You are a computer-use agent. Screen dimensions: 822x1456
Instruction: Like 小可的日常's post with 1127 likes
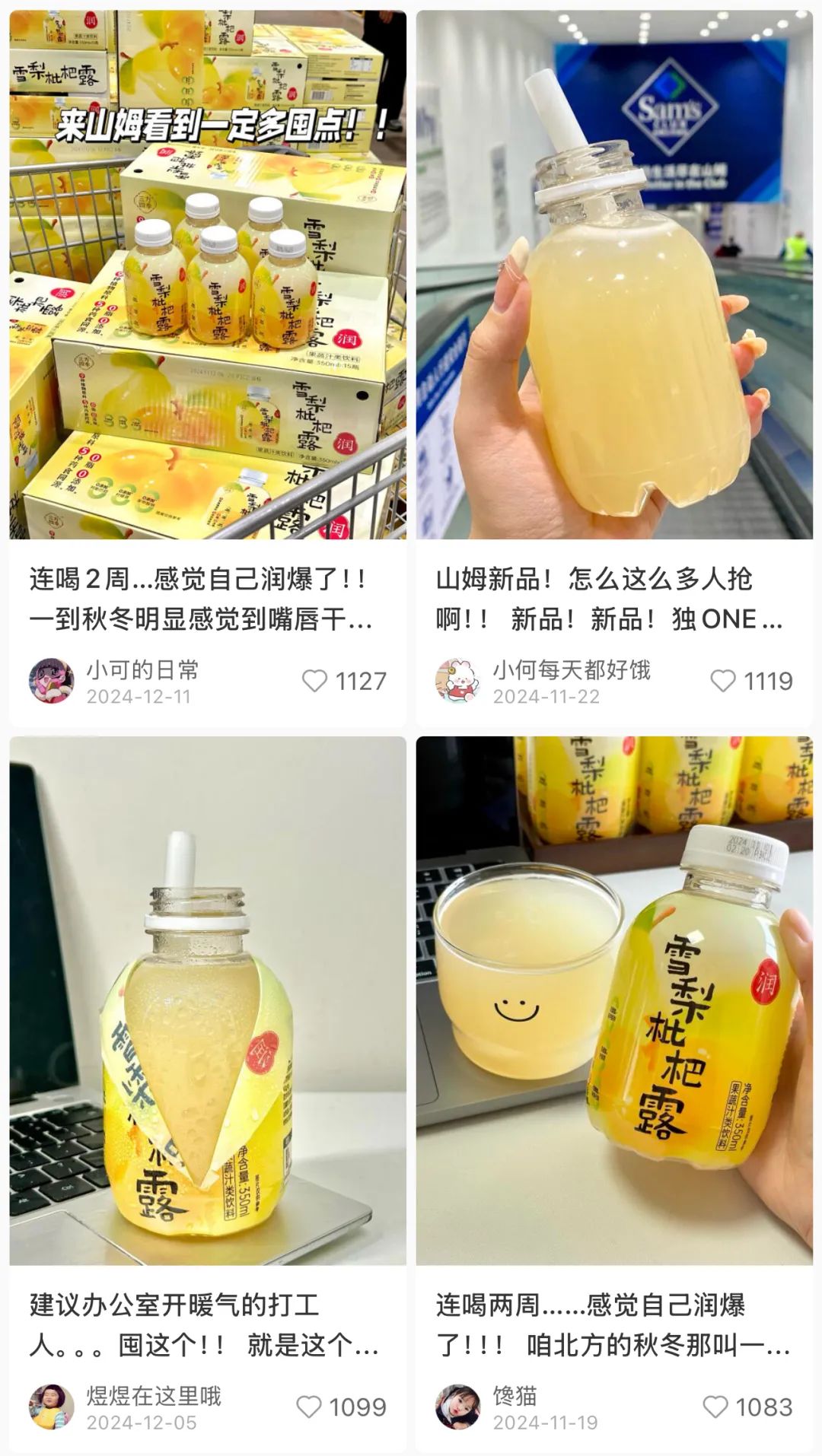[x=314, y=681]
